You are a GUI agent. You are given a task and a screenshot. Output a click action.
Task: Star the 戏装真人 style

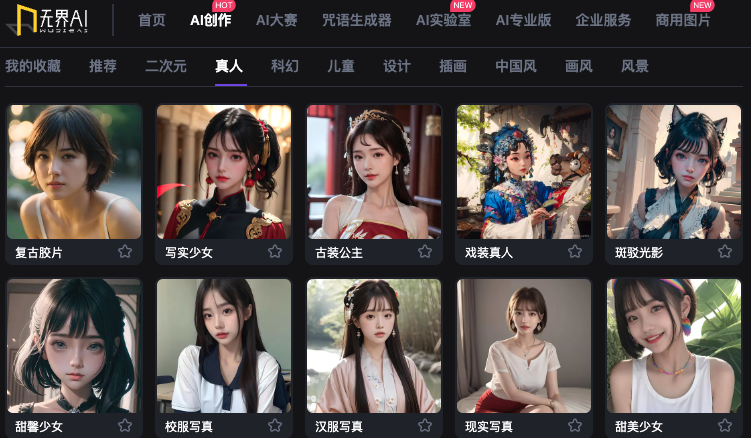coord(575,252)
